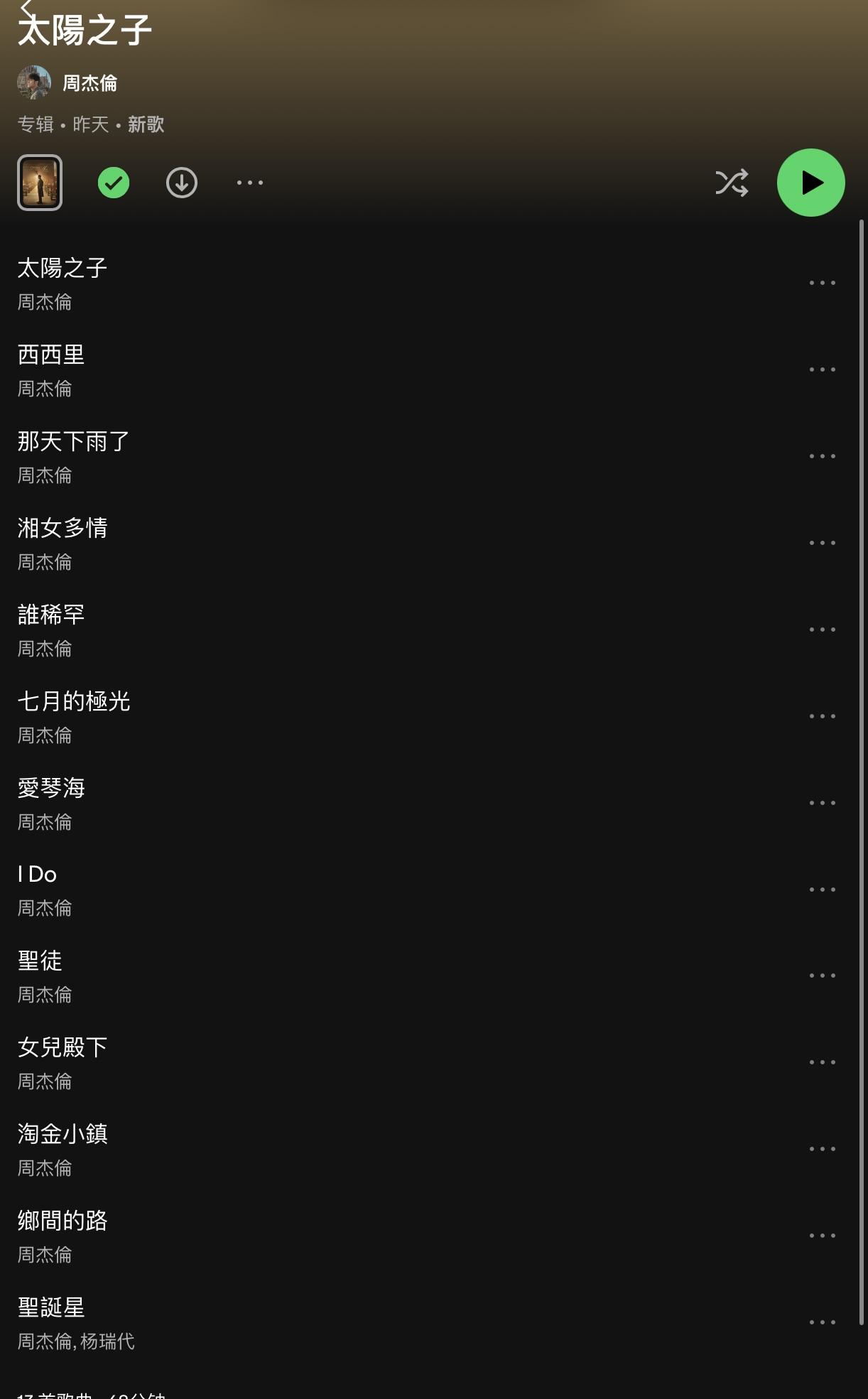Download the album
This screenshot has width=868, height=1399.
click(x=182, y=183)
